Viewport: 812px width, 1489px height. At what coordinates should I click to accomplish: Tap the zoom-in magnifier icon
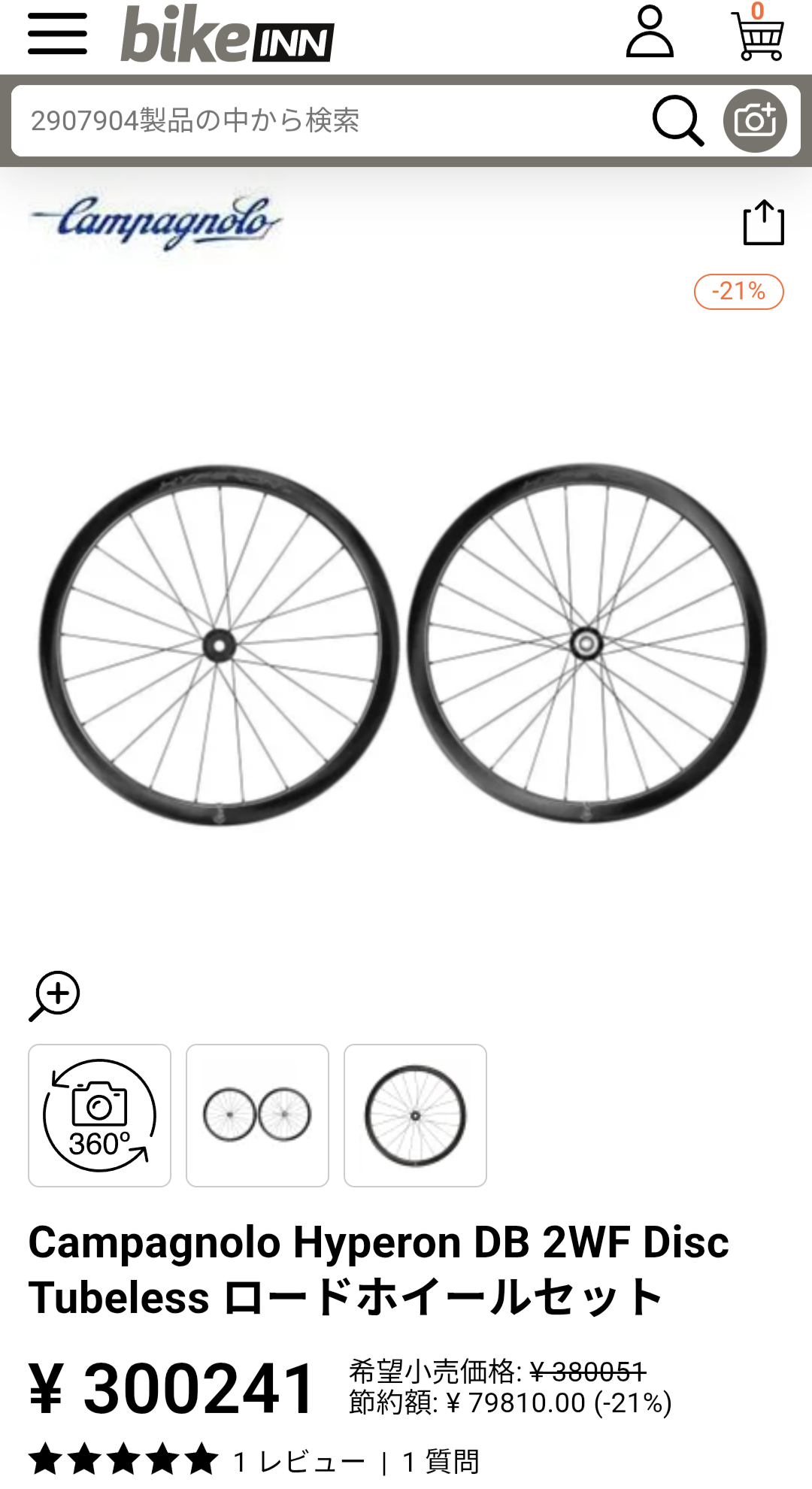coord(54,996)
